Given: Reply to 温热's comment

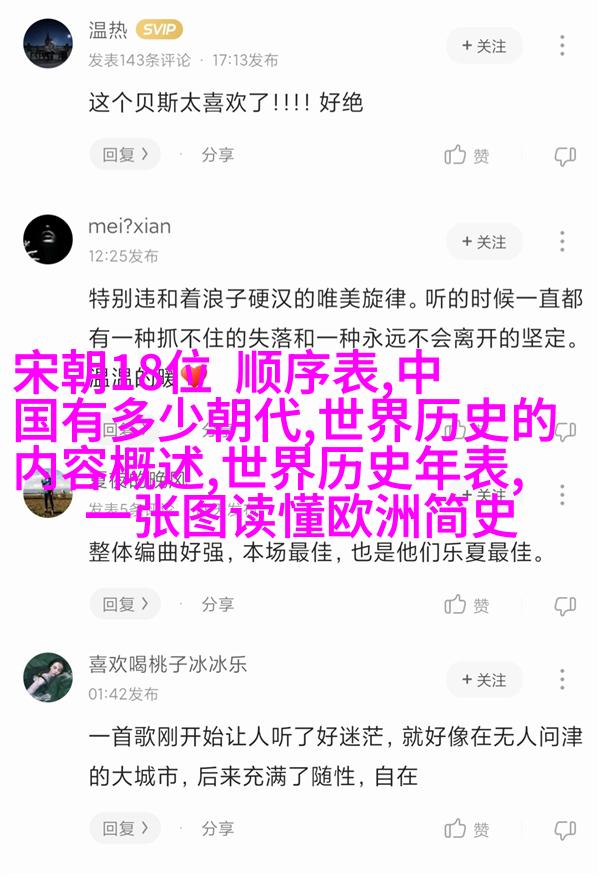Looking at the screenshot, I should click(125, 155).
